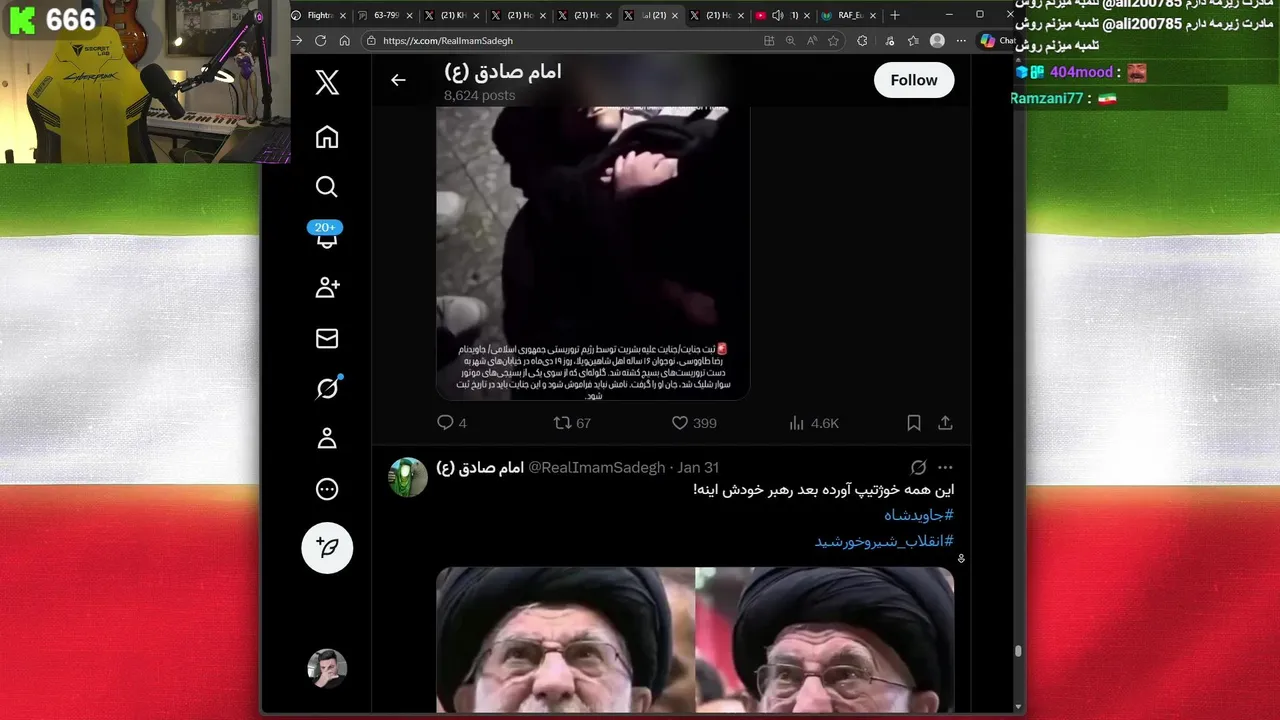This screenshot has width=1280, height=720.
Task: Reply to the post with 4 comments
Action: click(x=446, y=423)
